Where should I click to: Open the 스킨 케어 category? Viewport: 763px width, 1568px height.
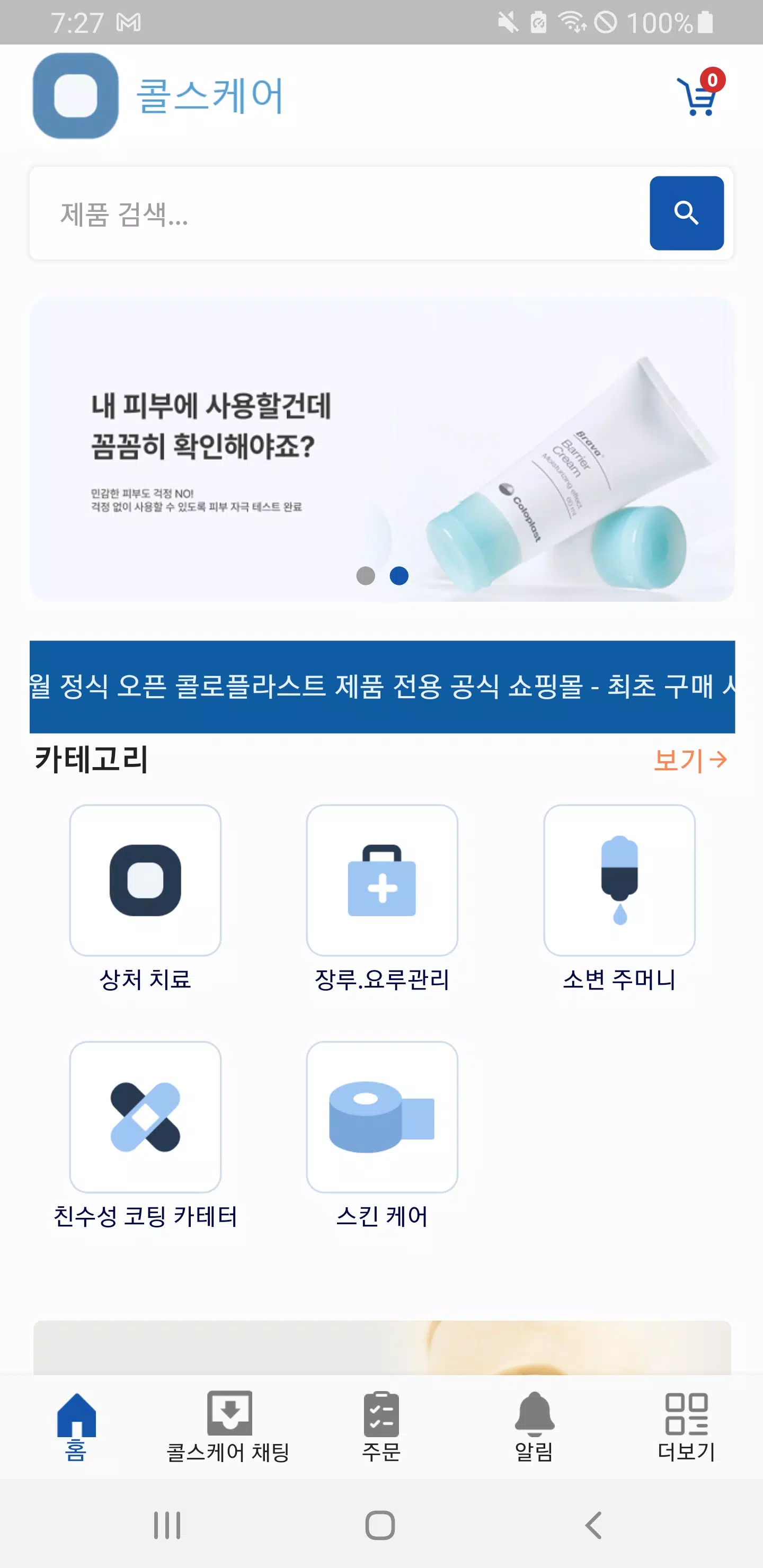(382, 1116)
